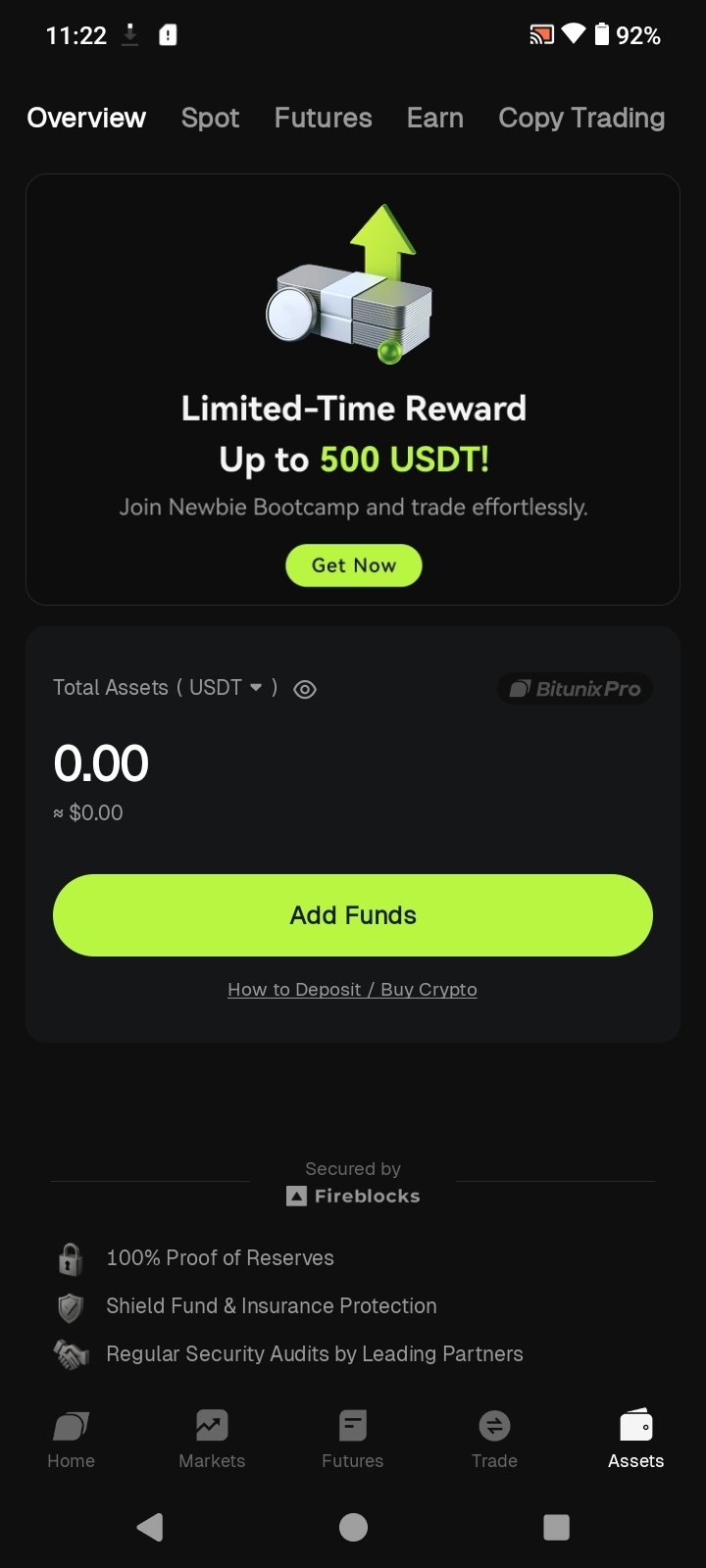The image size is (706, 1568).
Task: Open the Futures tab at the top
Action: 323,119
